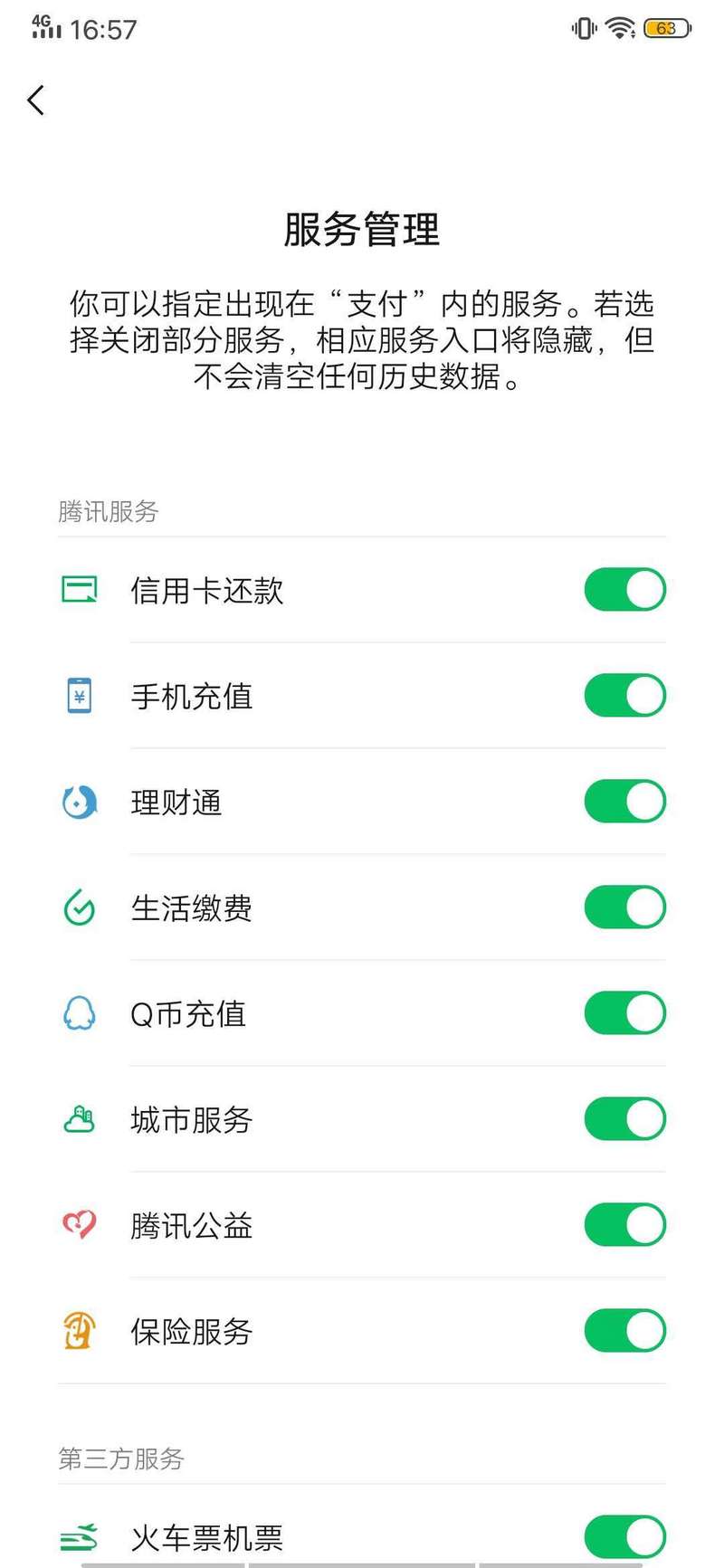The height and width of the screenshot is (1568, 724).
Task: Toggle off 理财通 service
Action: click(x=624, y=802)
